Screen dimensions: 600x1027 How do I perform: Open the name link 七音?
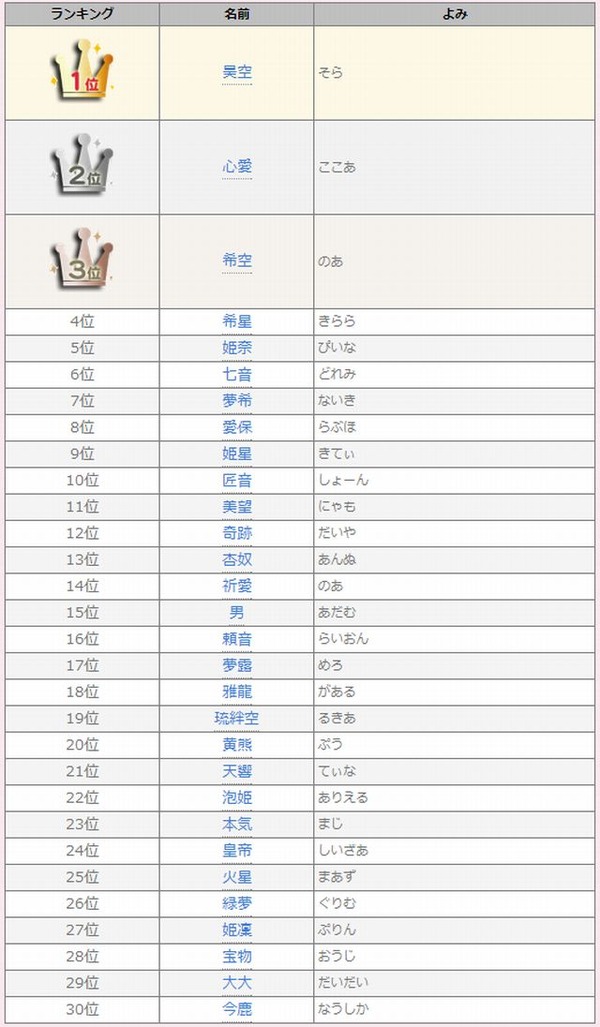click(237, 374)
